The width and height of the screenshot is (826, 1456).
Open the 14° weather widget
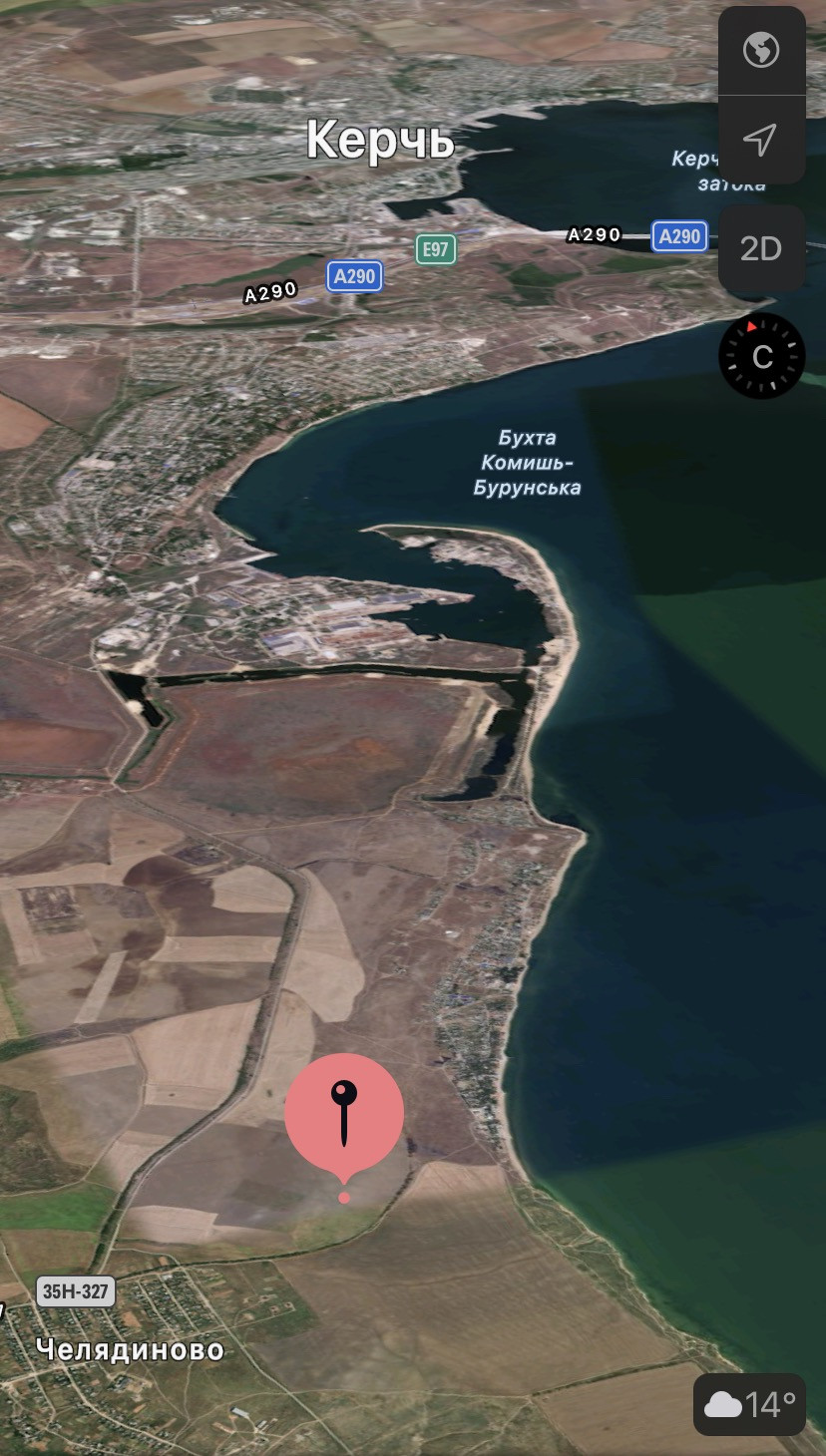click(750, 1404)
